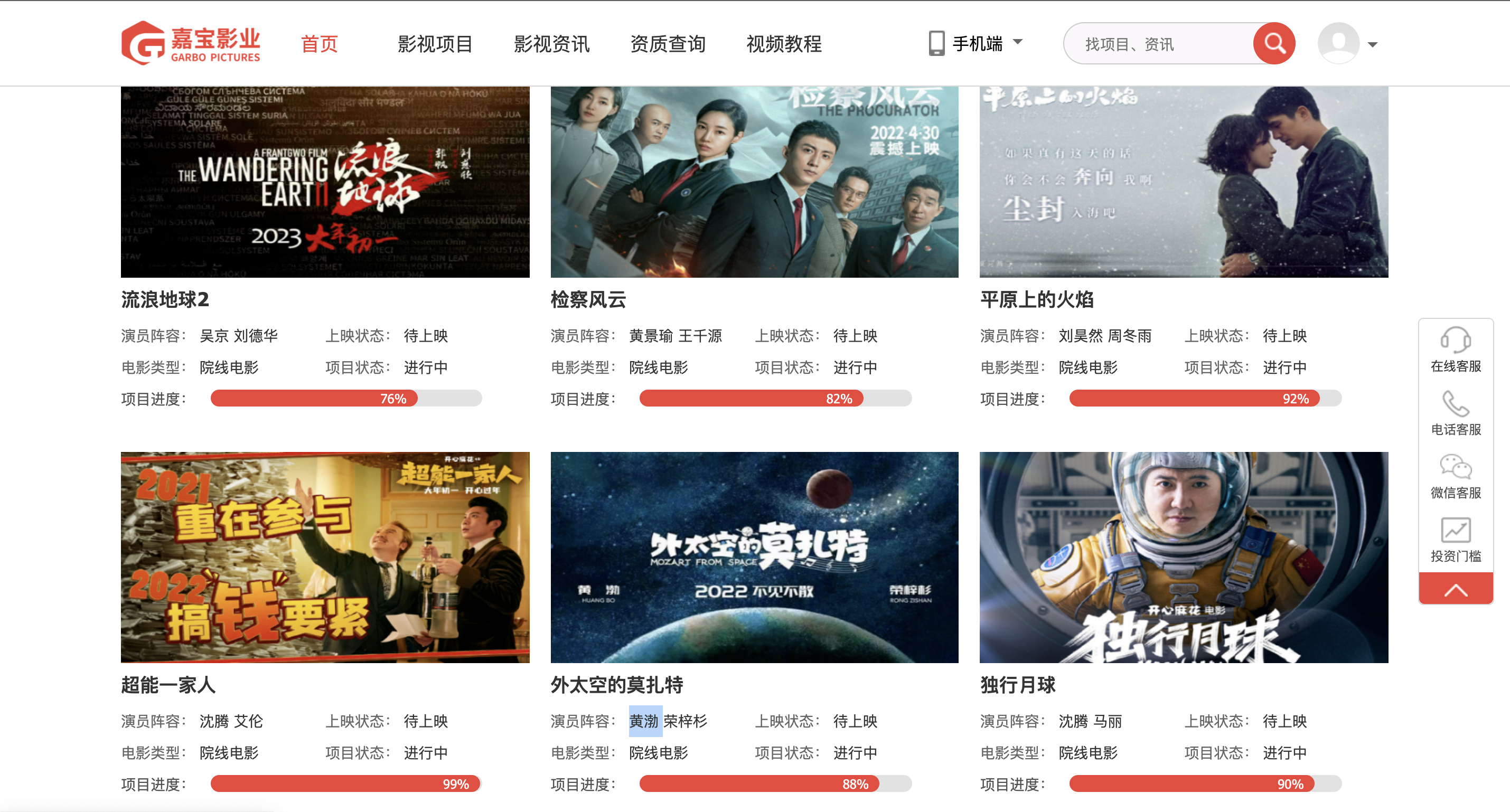Screen dimensions: 1510x812
Task: Open the 影视项目 section
Action: [x=435, y=44]
